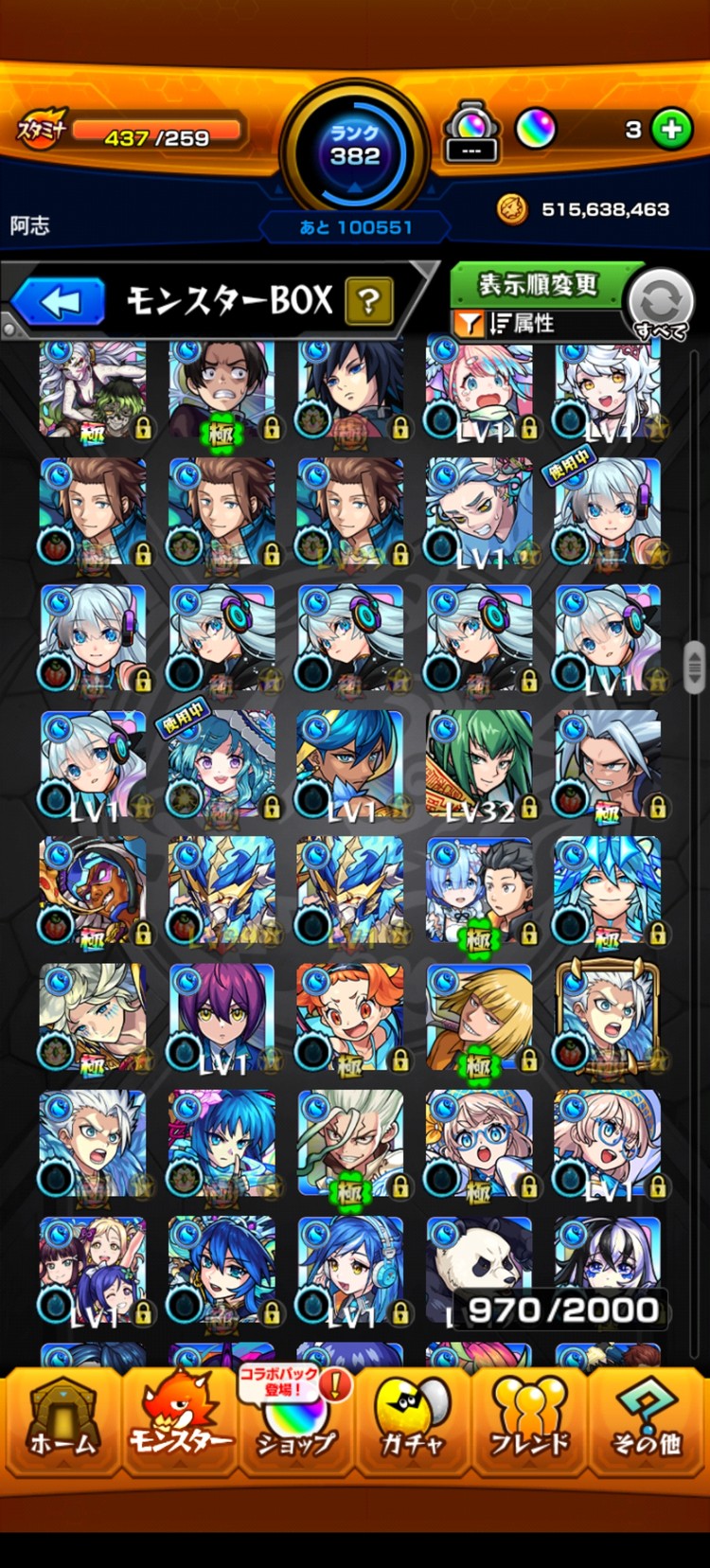The image size is (710, 1568).
Task: Open the question mark help for モンスターBOX
Action: point(369,302)
